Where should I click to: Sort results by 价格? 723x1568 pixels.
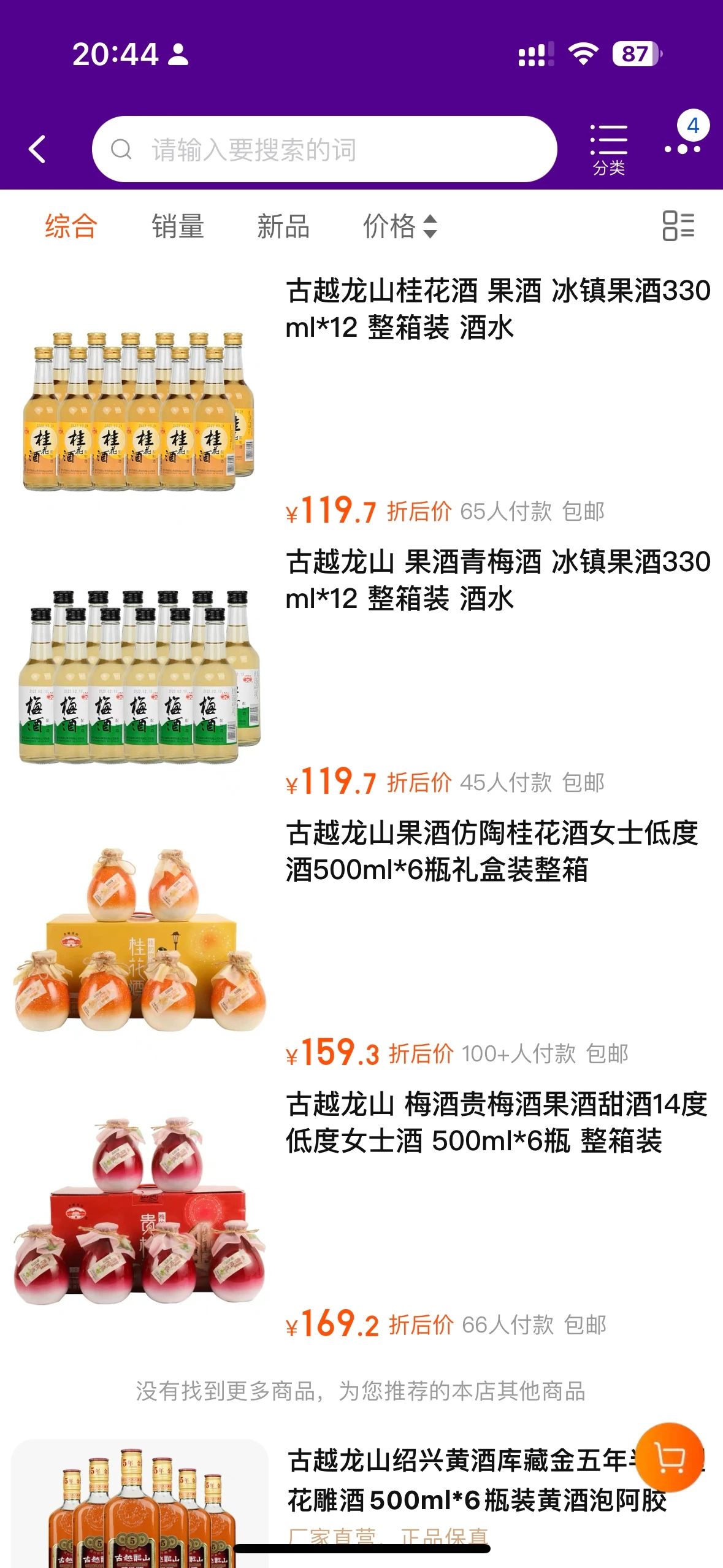[x=399, y=226]
